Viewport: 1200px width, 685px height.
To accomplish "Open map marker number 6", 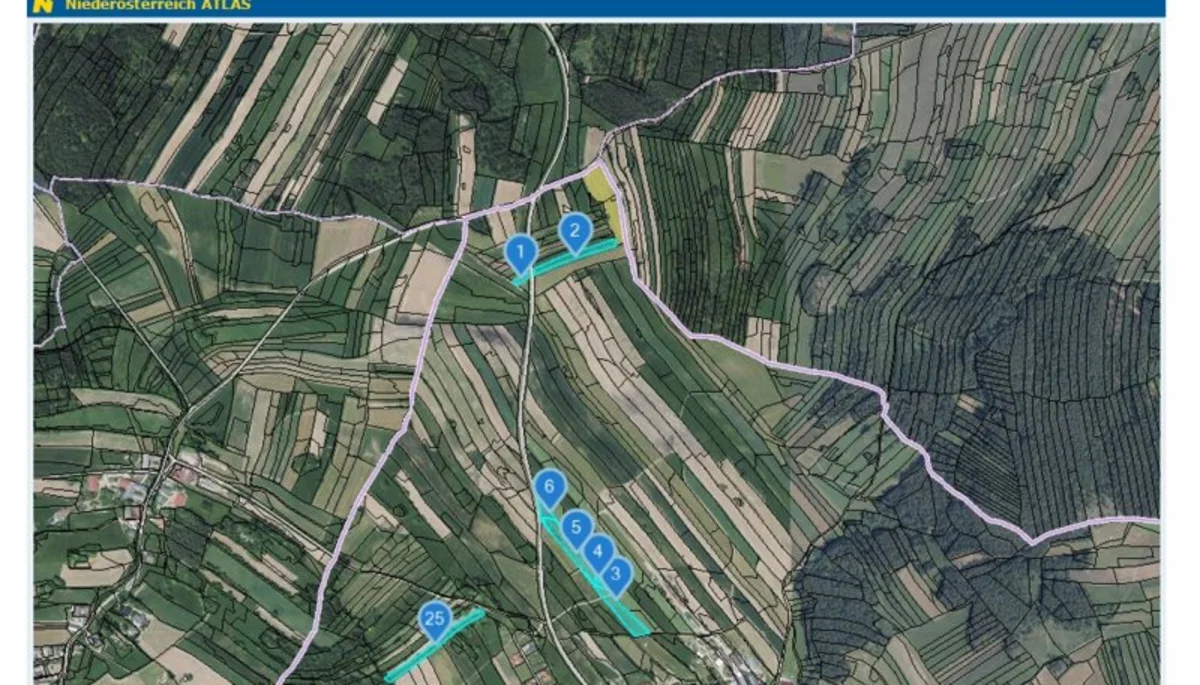I will [549, 489].
